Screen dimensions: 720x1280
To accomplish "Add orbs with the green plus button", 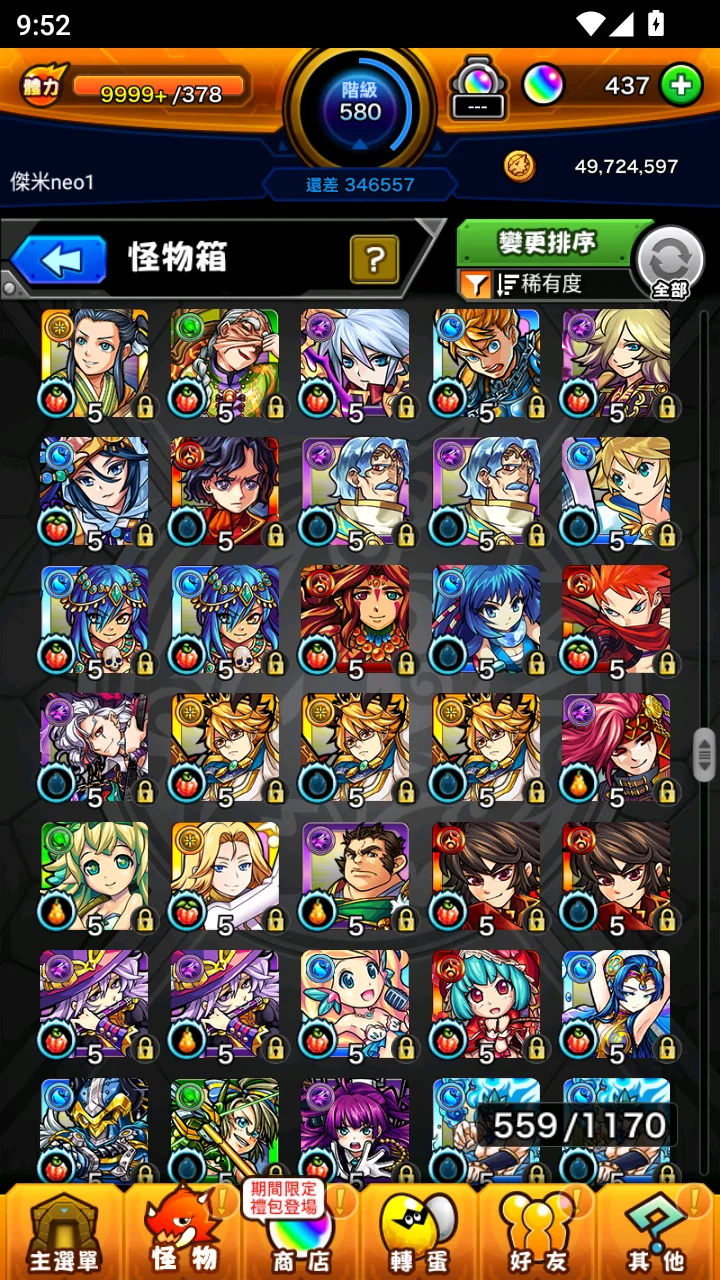I will 681,86.
